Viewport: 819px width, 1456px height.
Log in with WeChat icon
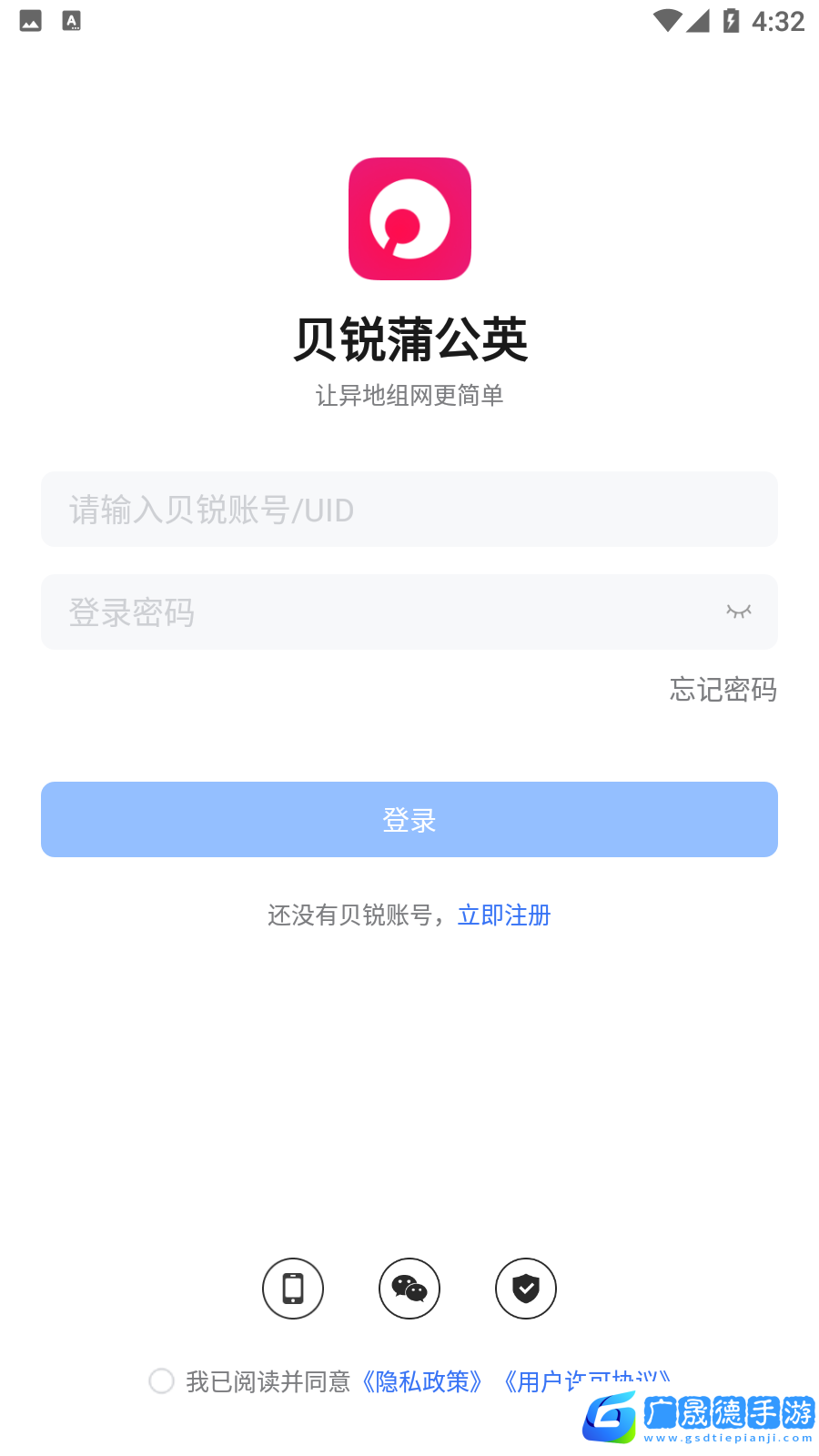(409, 1289)
